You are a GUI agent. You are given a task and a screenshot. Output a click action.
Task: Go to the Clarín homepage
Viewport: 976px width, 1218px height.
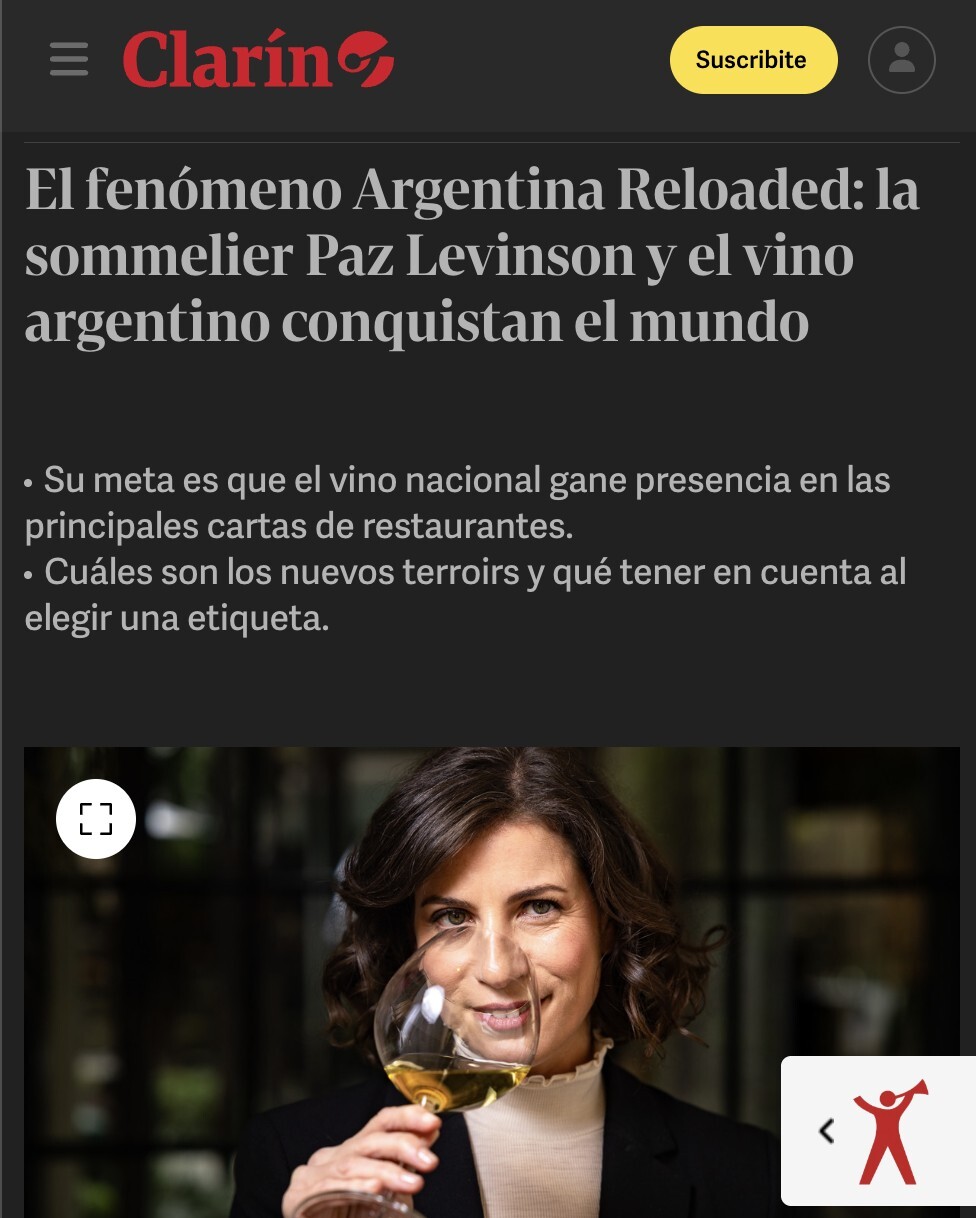click(257, 59)
